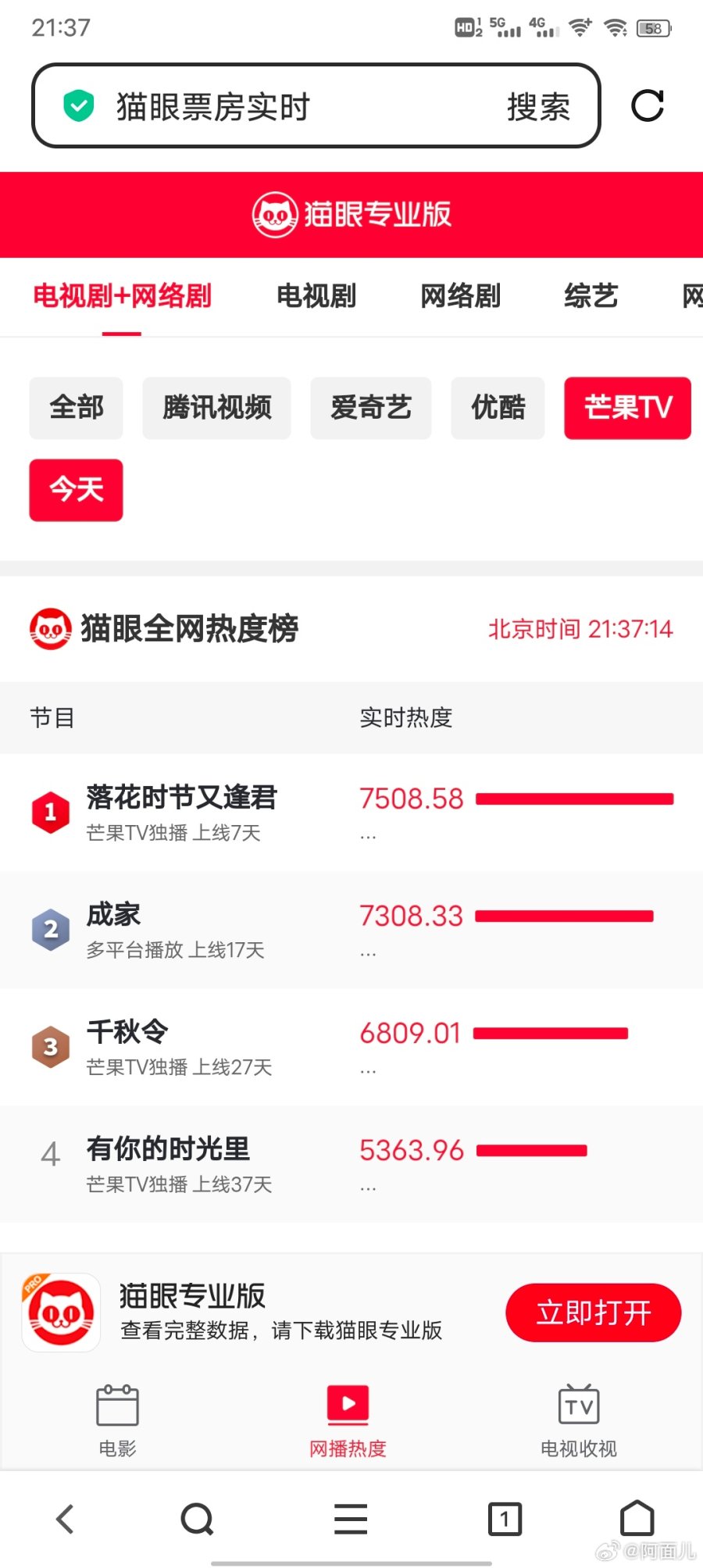This screenshot has width=703, height=1568.
Task: Tap 立即打开 to open the Maoyan Pro app
Action: click(594, 1313)
